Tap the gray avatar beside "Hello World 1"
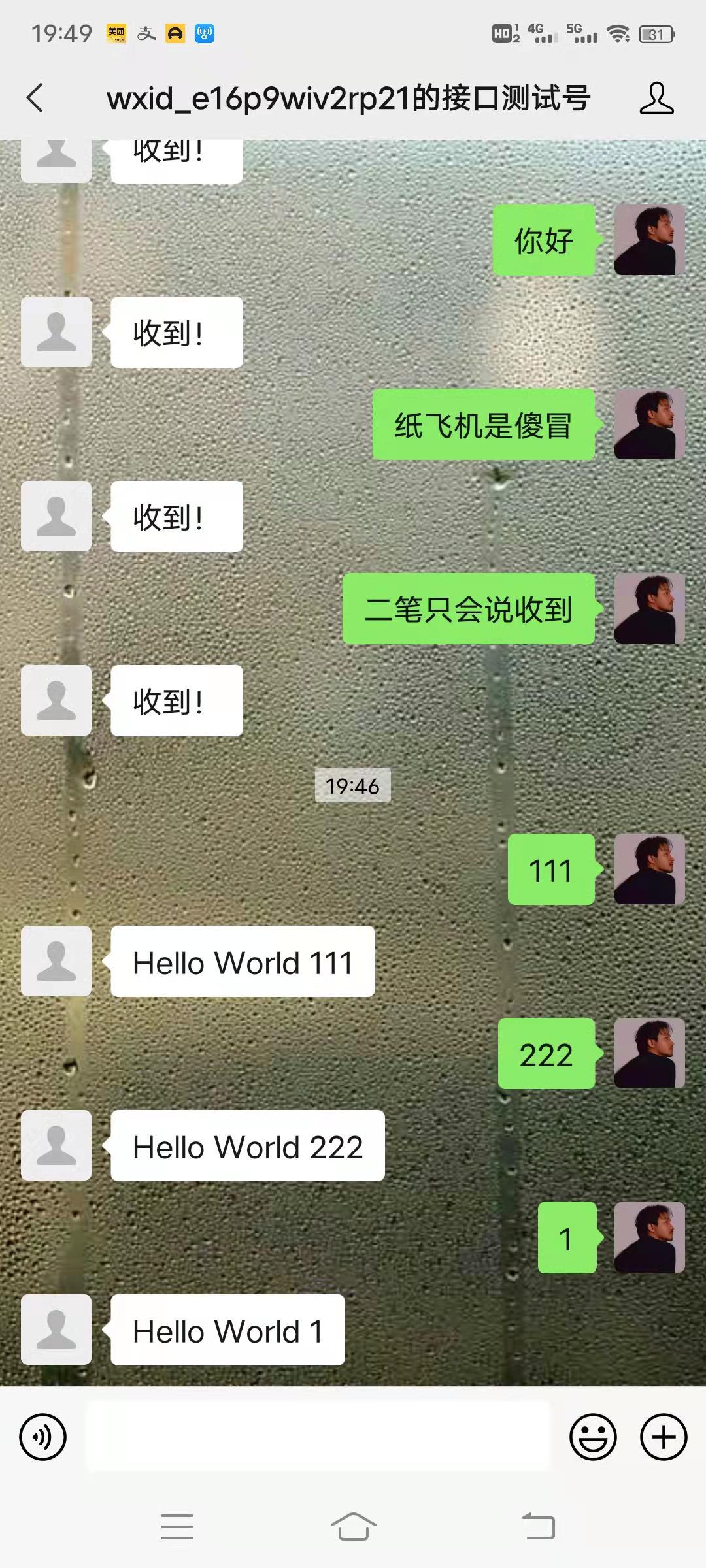The height and width of the screenshot is (1568, 706). coord(56,1330)
